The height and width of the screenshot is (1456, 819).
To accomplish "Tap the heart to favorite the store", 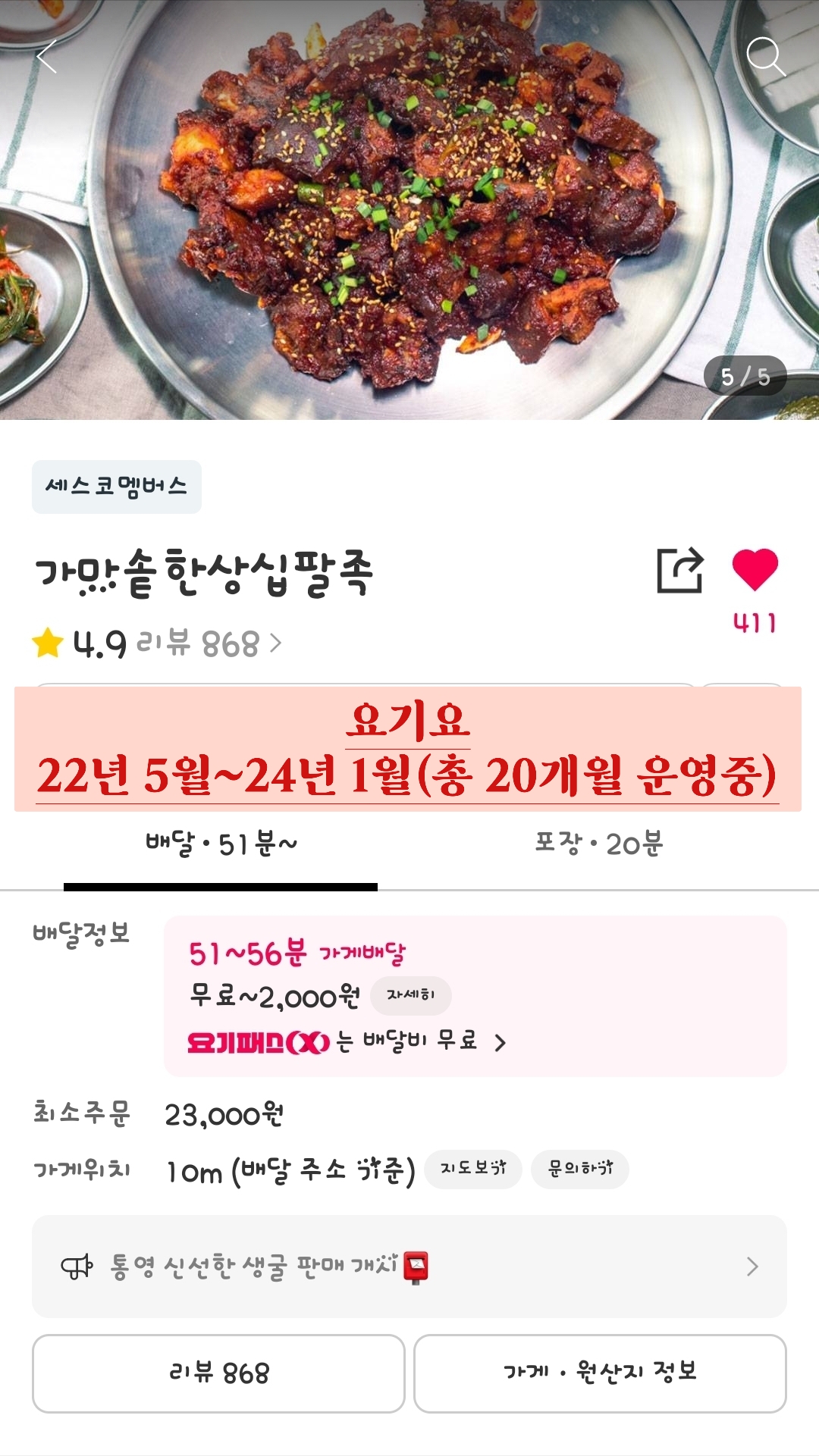I will pyautogui.click(x=755, y=570).
